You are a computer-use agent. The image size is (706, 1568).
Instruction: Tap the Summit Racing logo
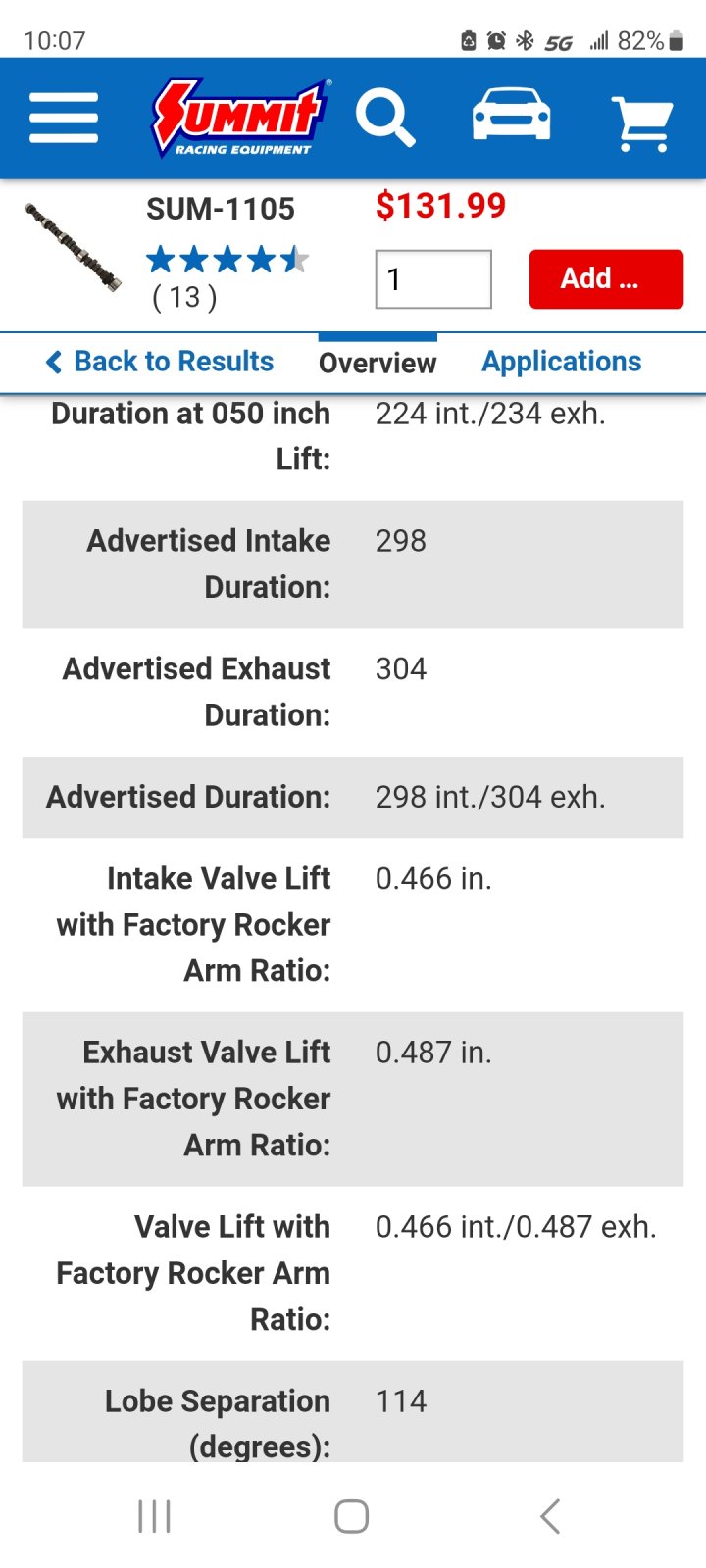tap(240, 119)
